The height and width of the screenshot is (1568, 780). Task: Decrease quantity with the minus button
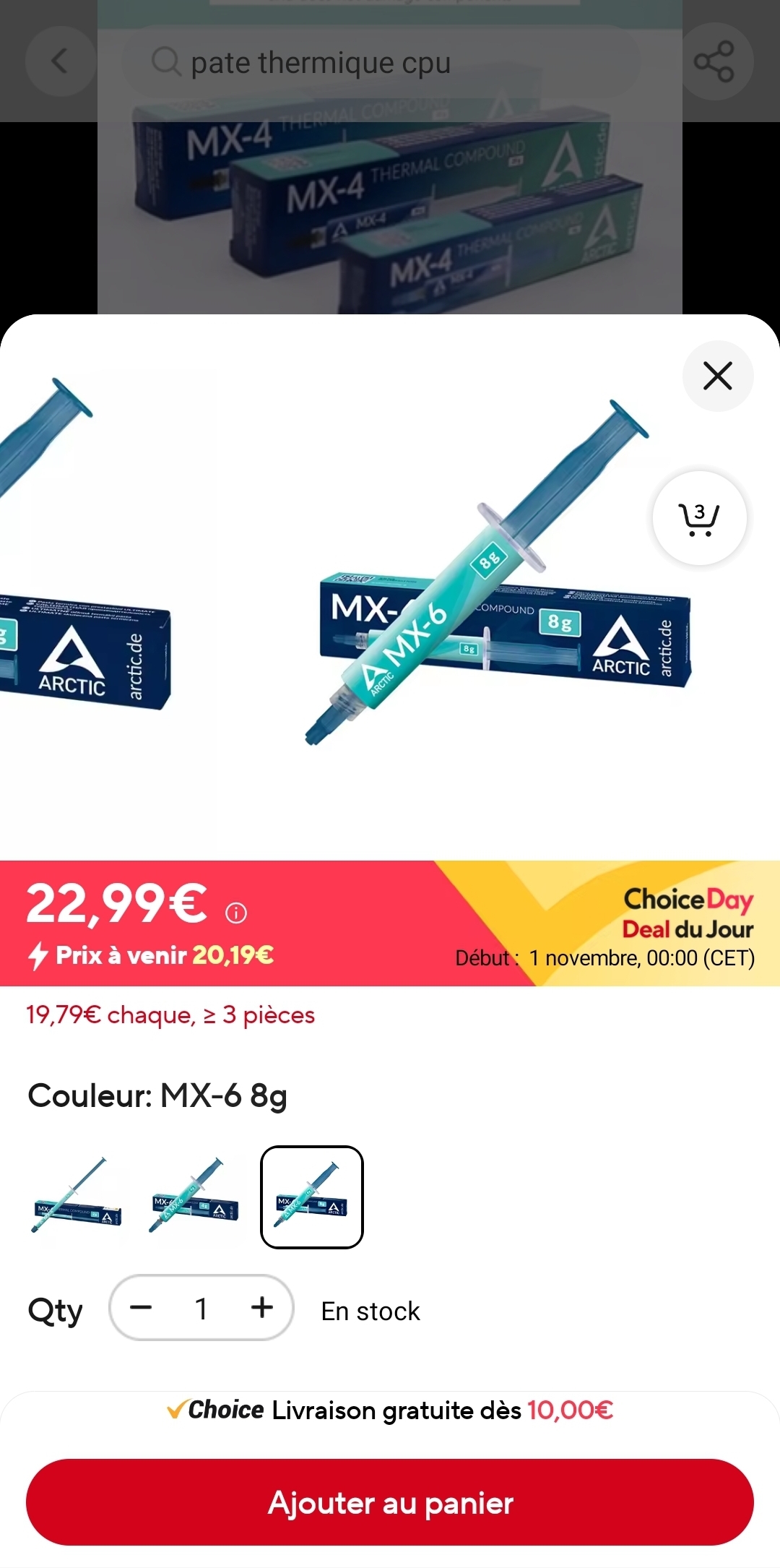coord(141,1307)
